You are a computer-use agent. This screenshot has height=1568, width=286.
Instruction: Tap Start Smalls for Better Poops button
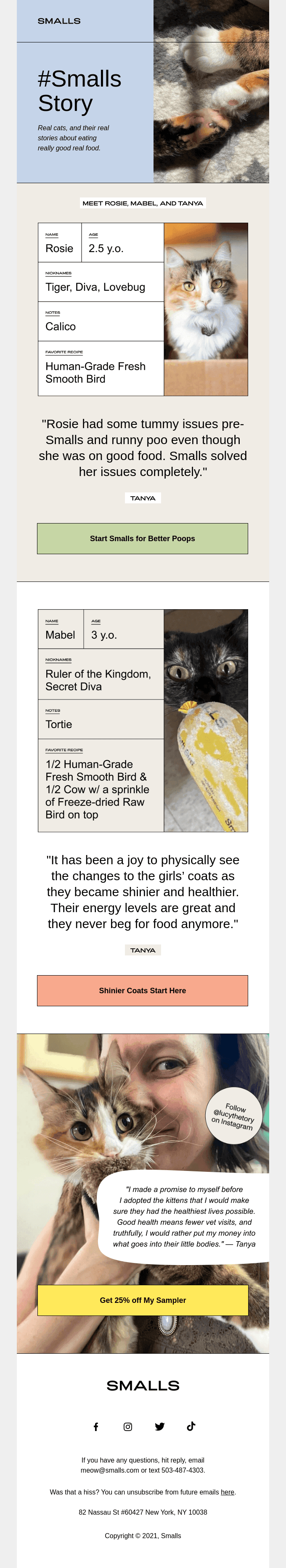142,538
